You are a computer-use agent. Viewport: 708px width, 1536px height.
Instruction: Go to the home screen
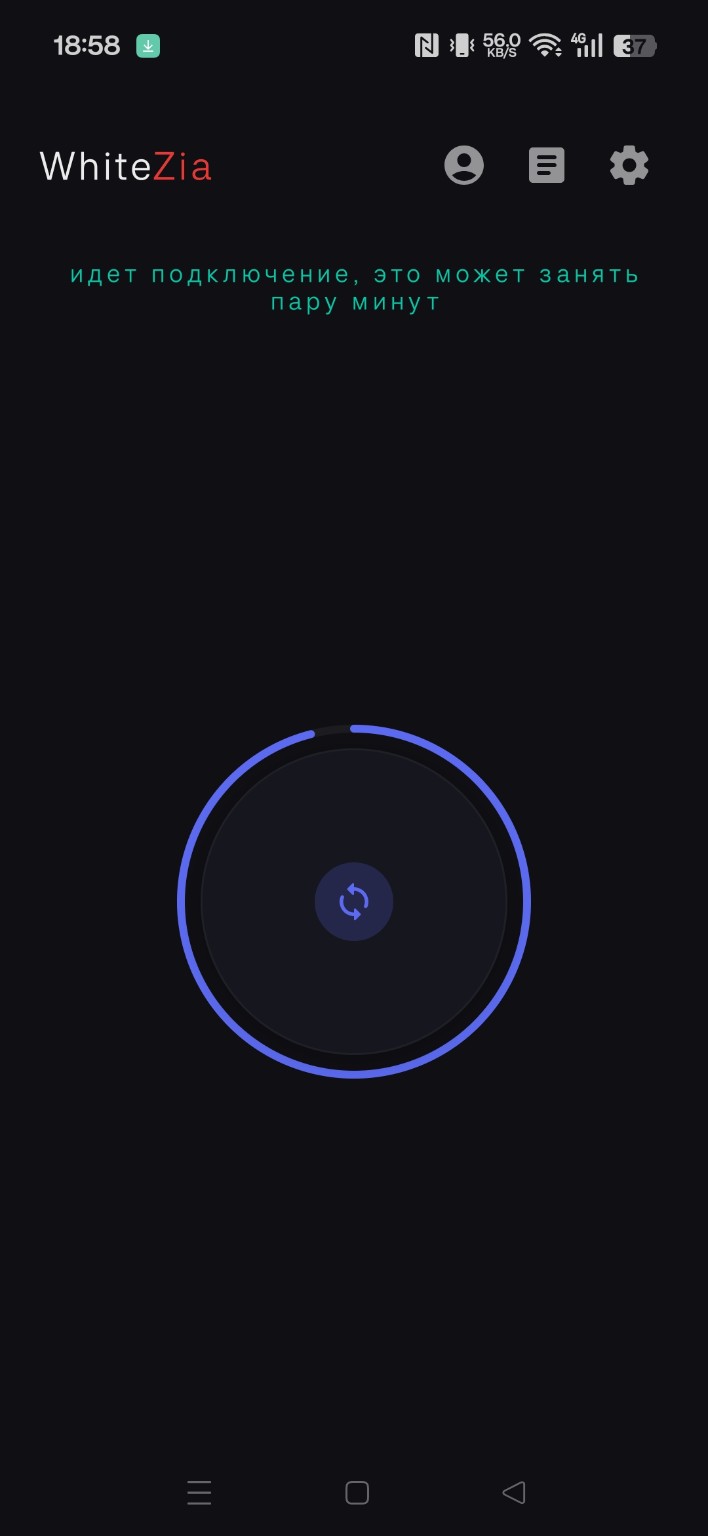357,1493
